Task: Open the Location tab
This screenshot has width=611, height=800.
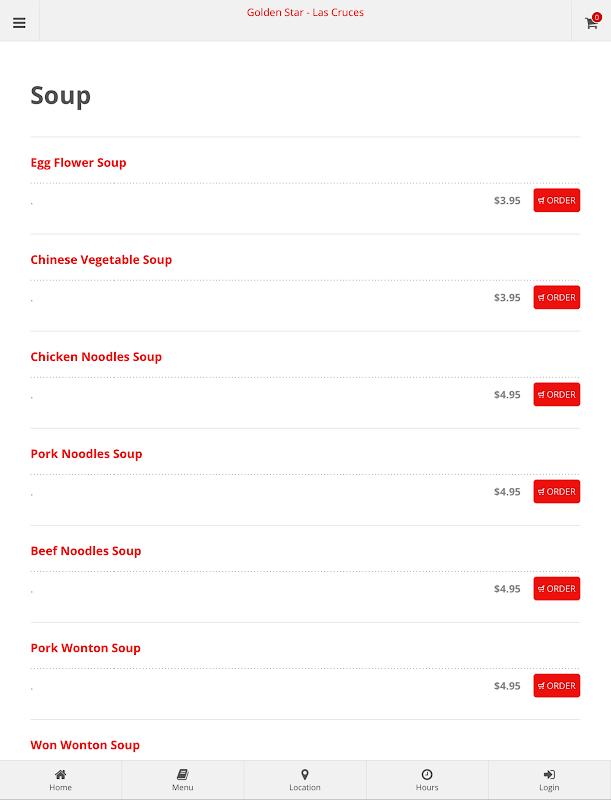Action: pyautogui.click(x=305, y=780)
